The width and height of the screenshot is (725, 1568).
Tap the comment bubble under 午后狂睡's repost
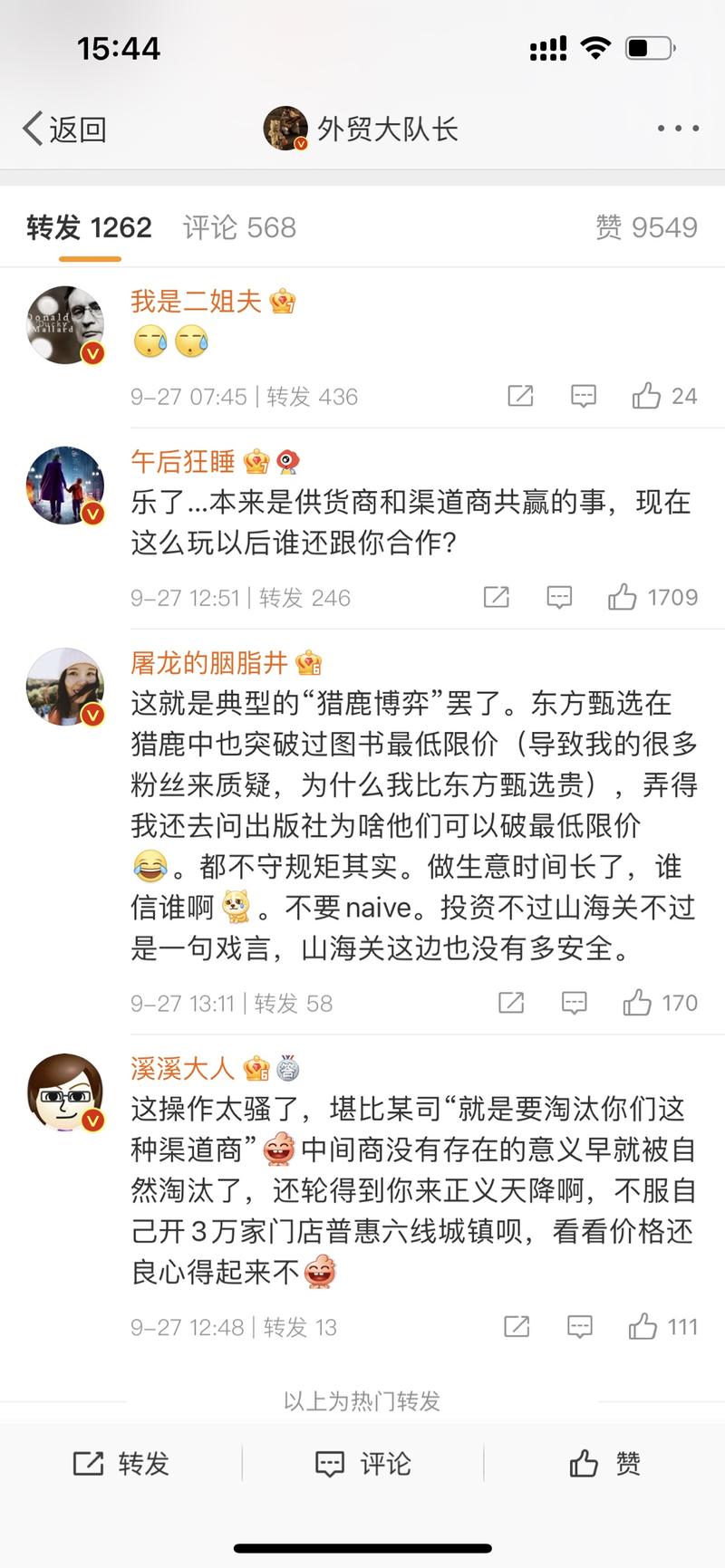click(x=559, y=597)
